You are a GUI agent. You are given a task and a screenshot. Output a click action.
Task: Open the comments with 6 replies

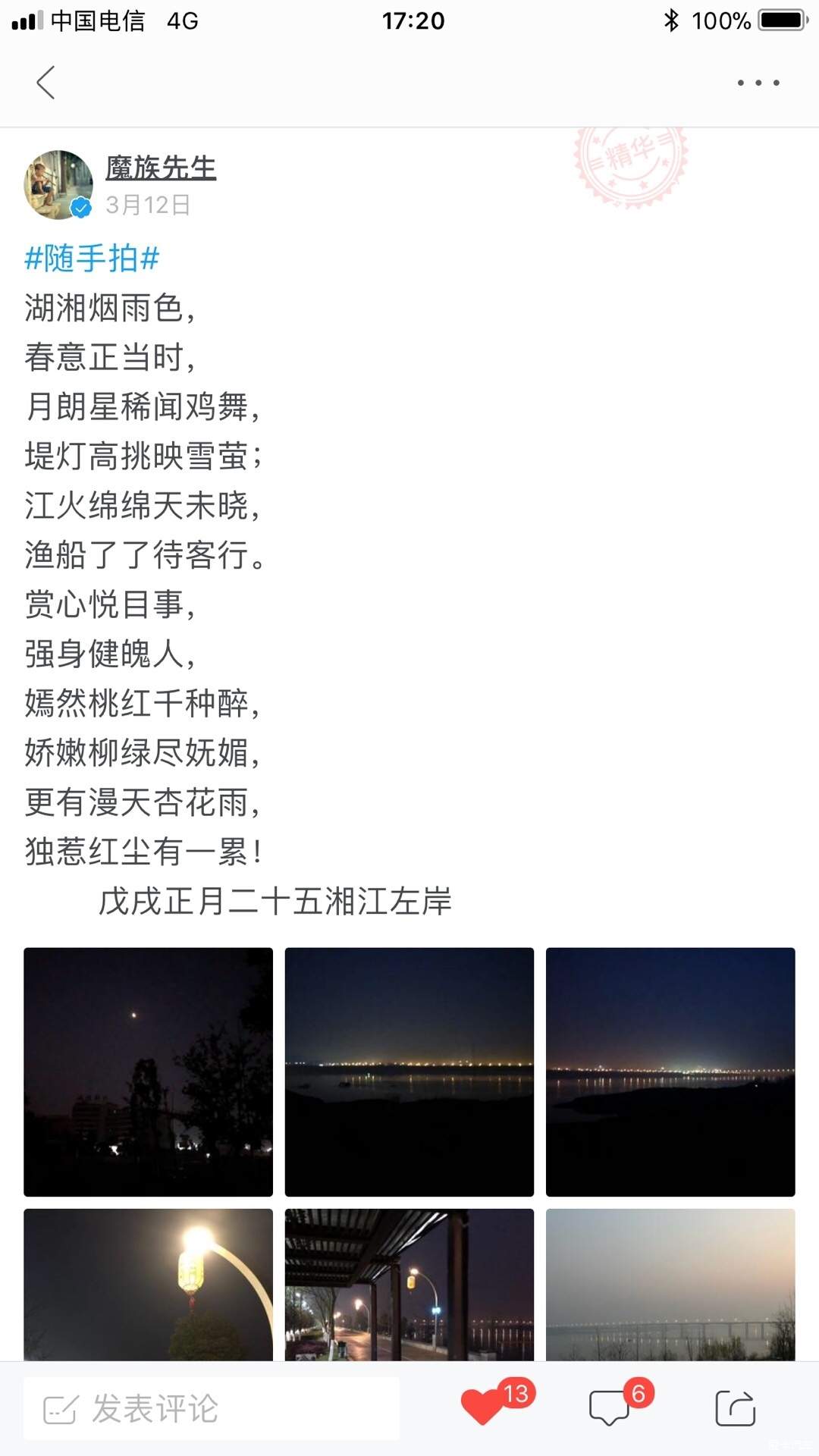(610, 1407)
